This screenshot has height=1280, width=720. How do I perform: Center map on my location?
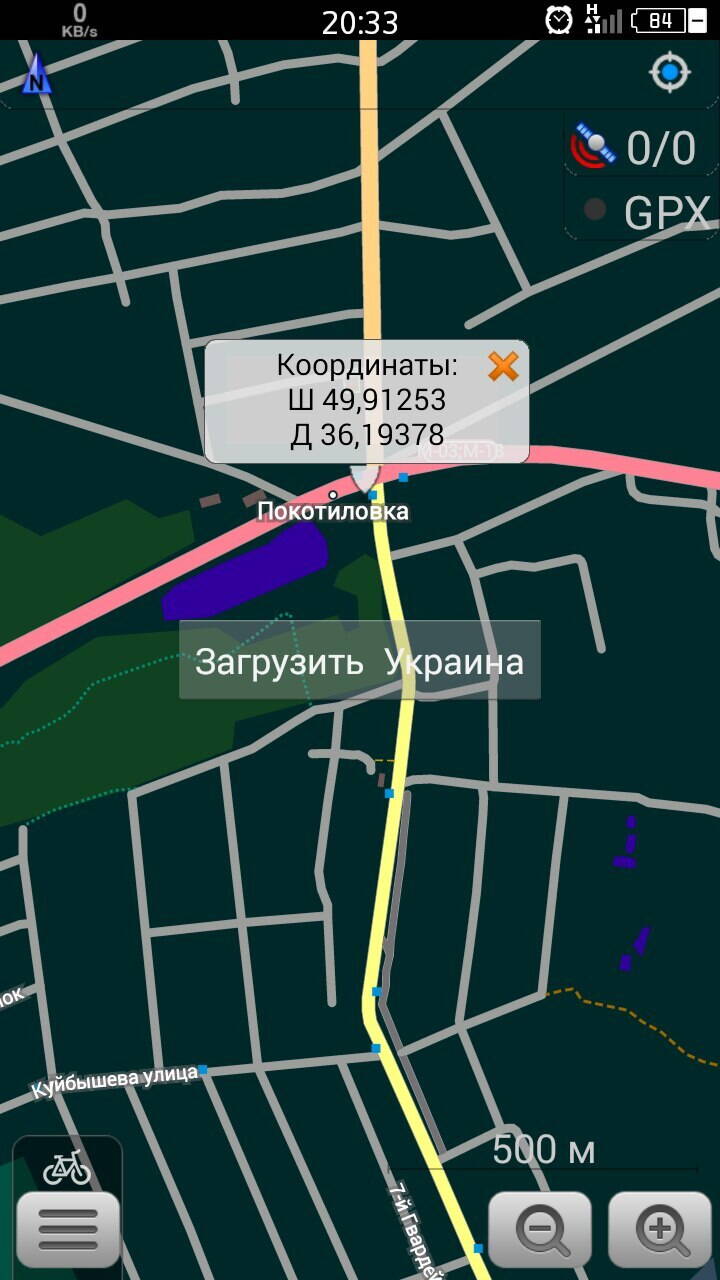669,73
